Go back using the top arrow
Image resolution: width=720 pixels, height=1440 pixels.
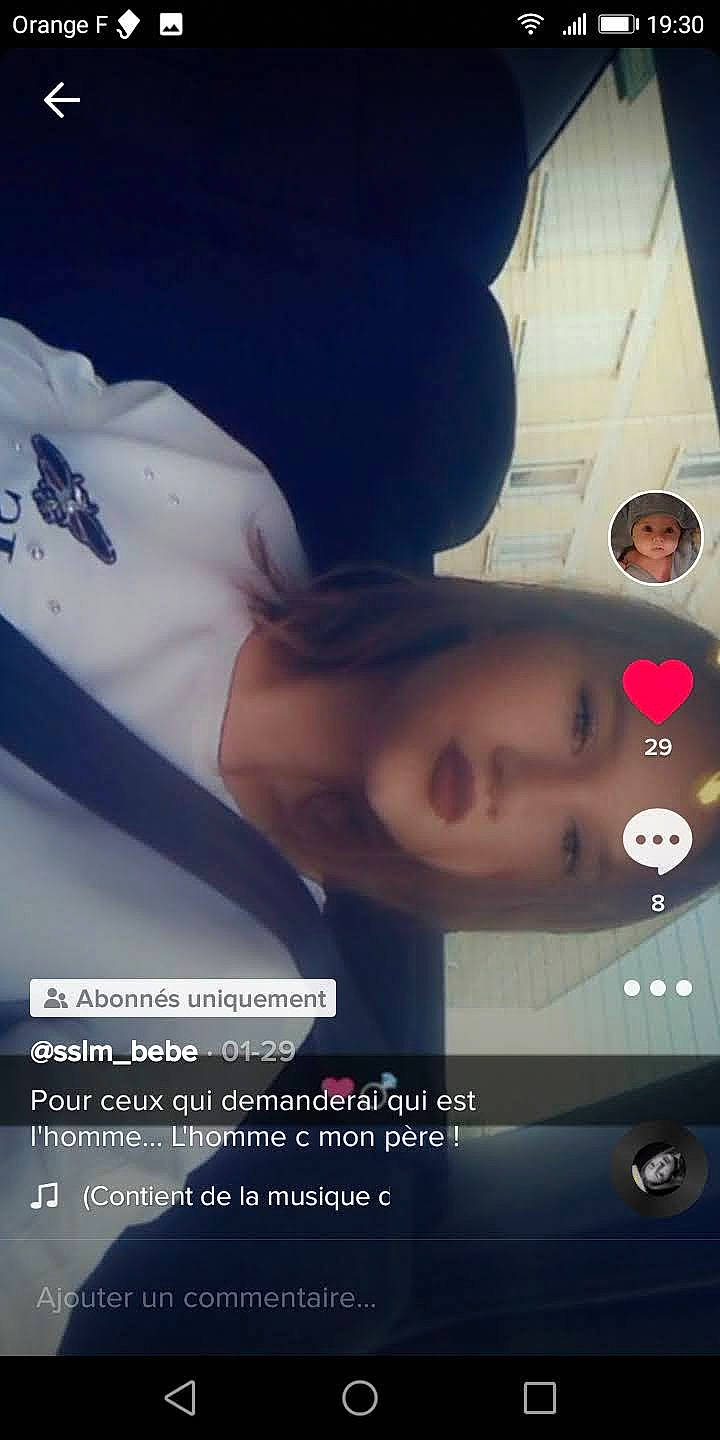[x=61, y=100]
